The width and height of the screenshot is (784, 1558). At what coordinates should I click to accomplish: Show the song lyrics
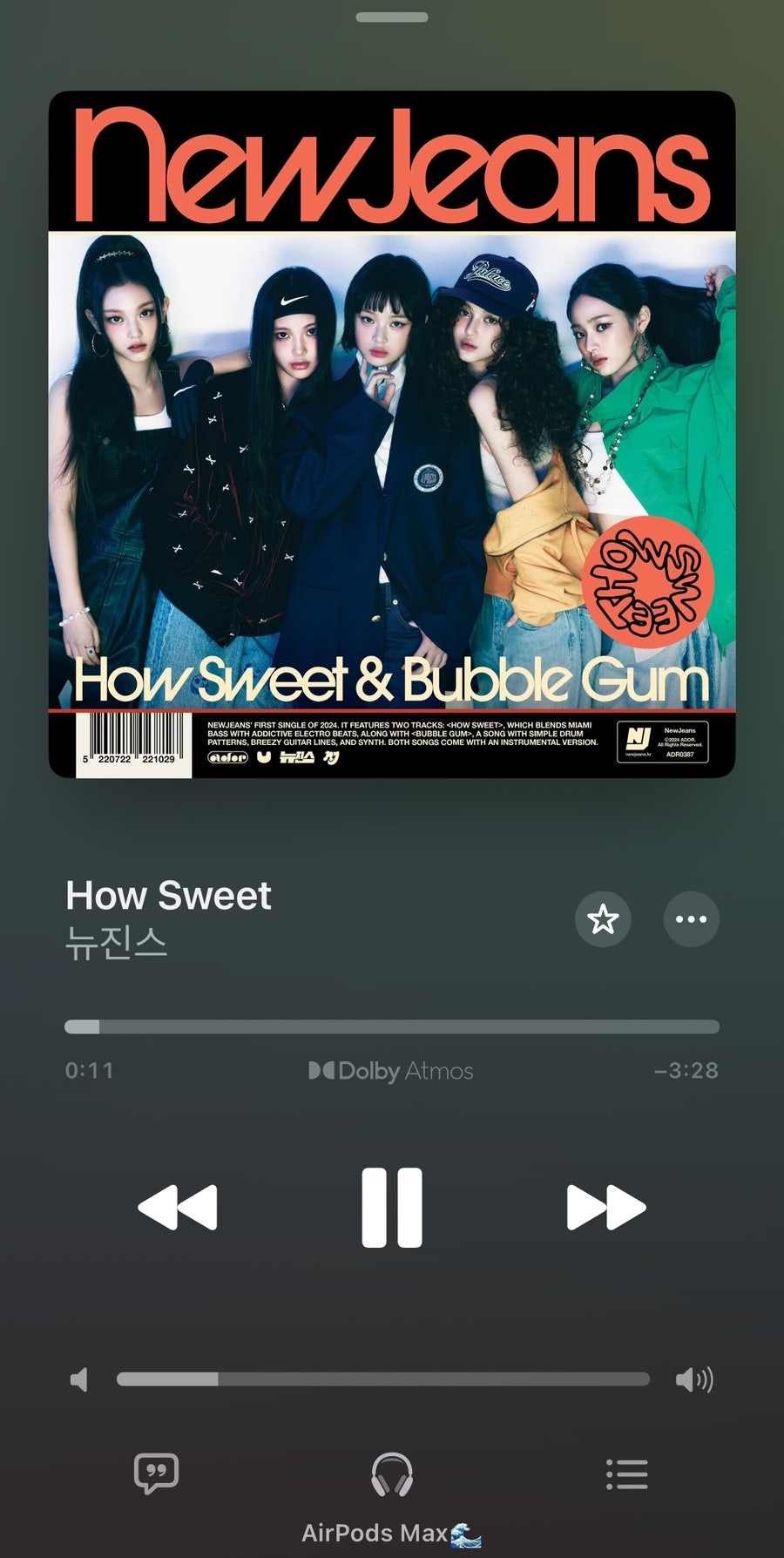[156, 1473]
